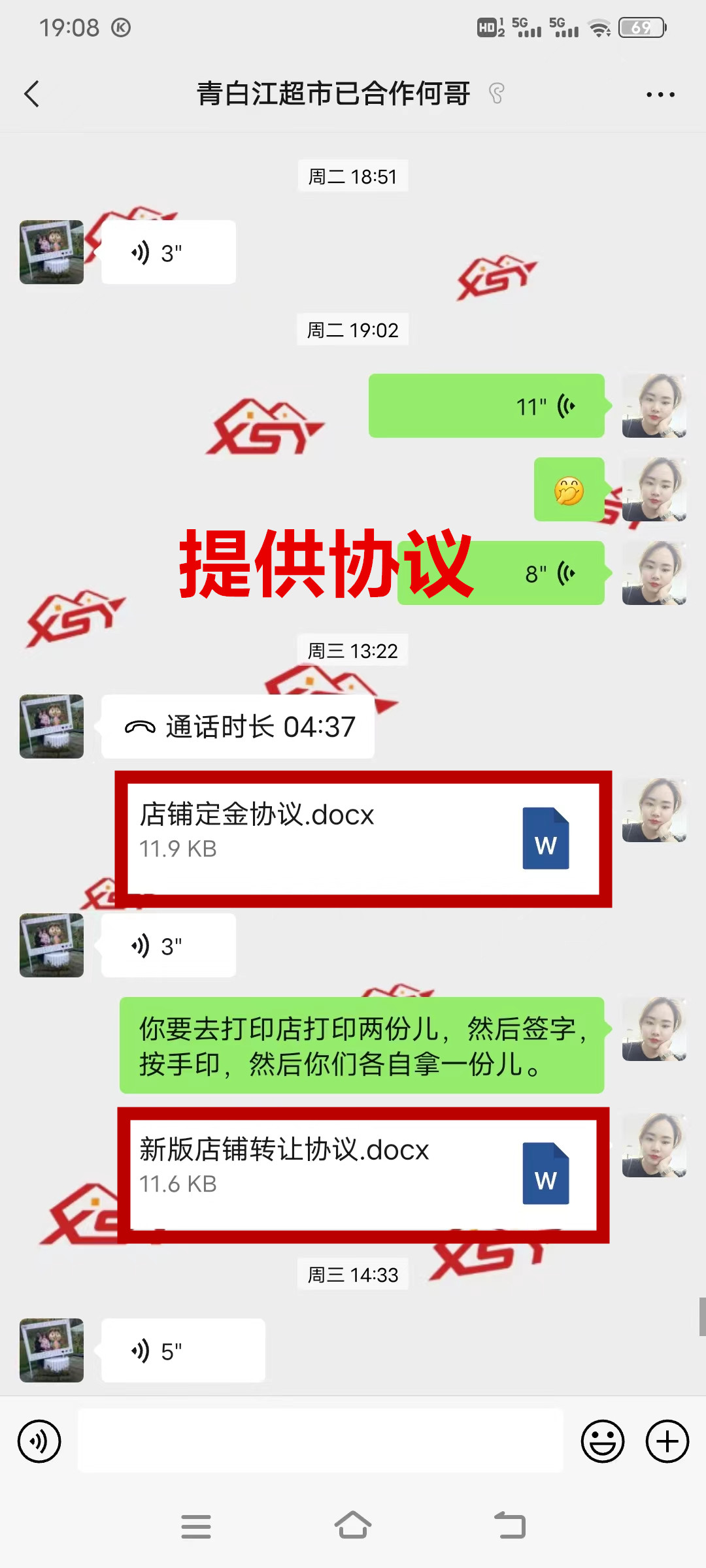Open the file 新版店铺转让协议.docx
The image size is (706, 1568).
(363, 1174)
